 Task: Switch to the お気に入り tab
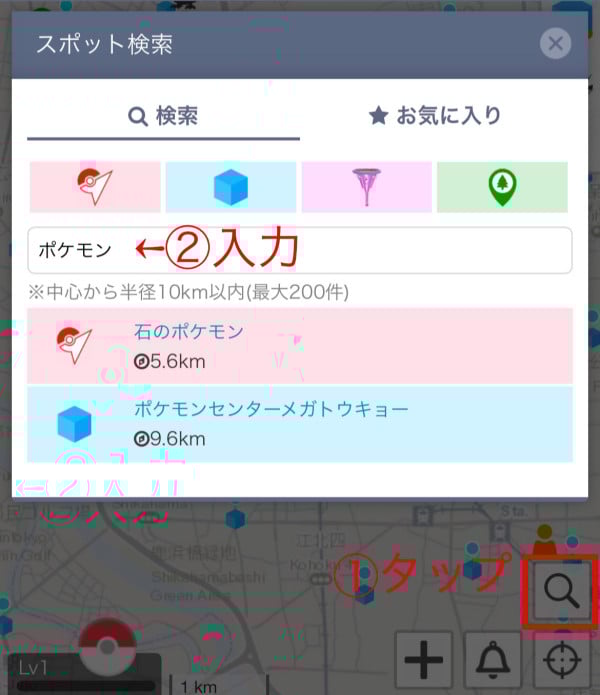click(x=435, y=116)
